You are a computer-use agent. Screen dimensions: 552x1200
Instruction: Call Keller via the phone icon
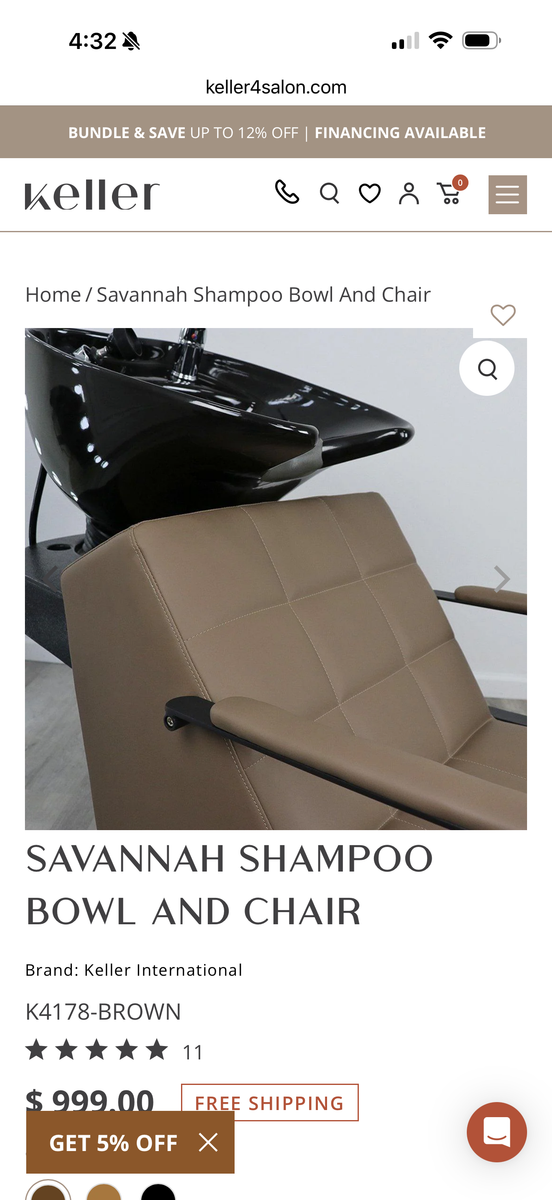coord(287,192)
